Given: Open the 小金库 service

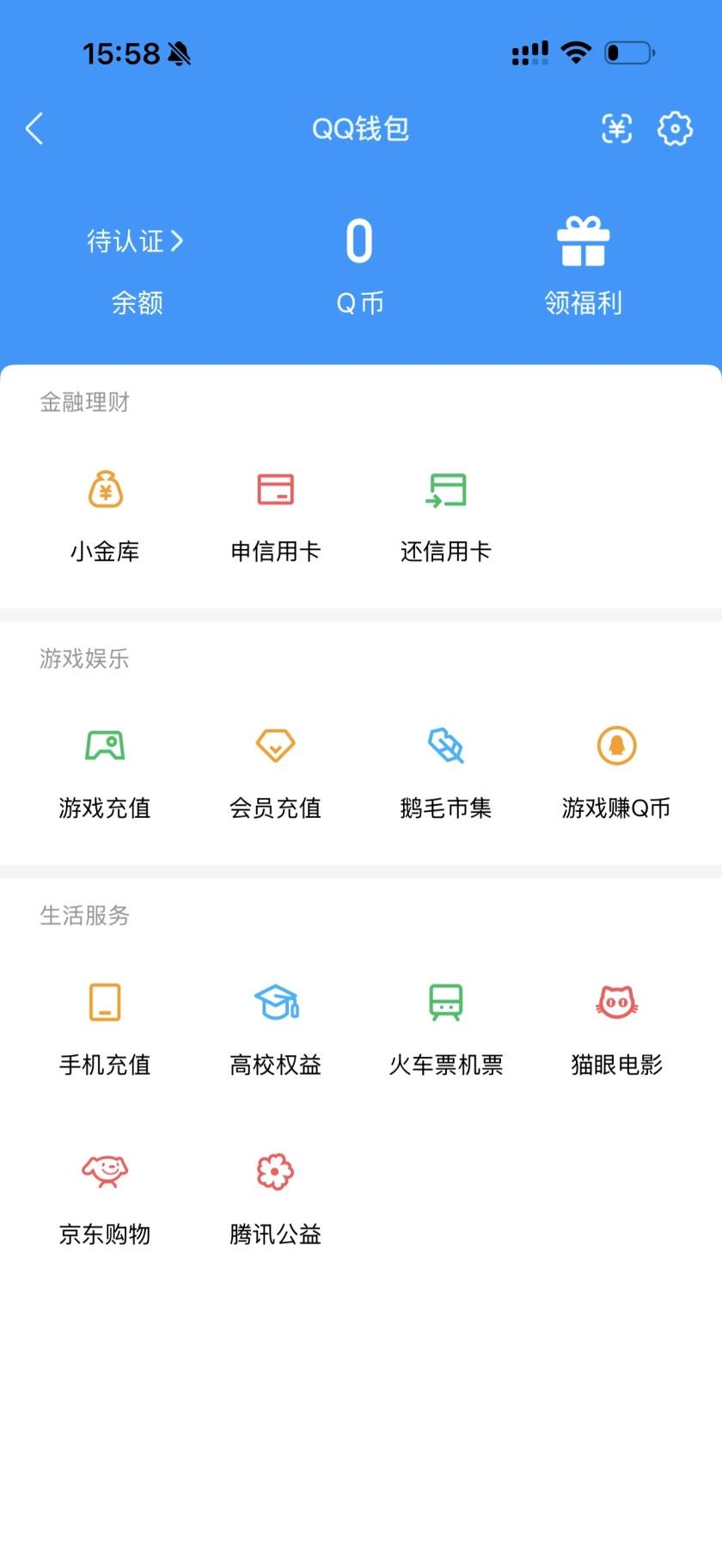Looking at the screenshot, I should pyautogui.click(x=104, y=514).
